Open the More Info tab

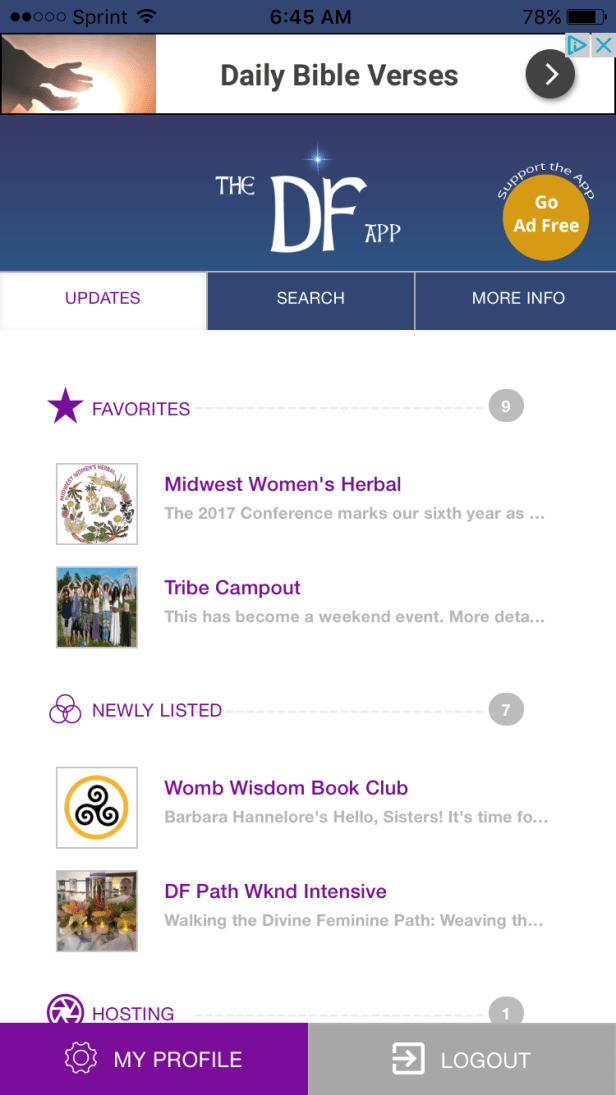coord(517,299)
